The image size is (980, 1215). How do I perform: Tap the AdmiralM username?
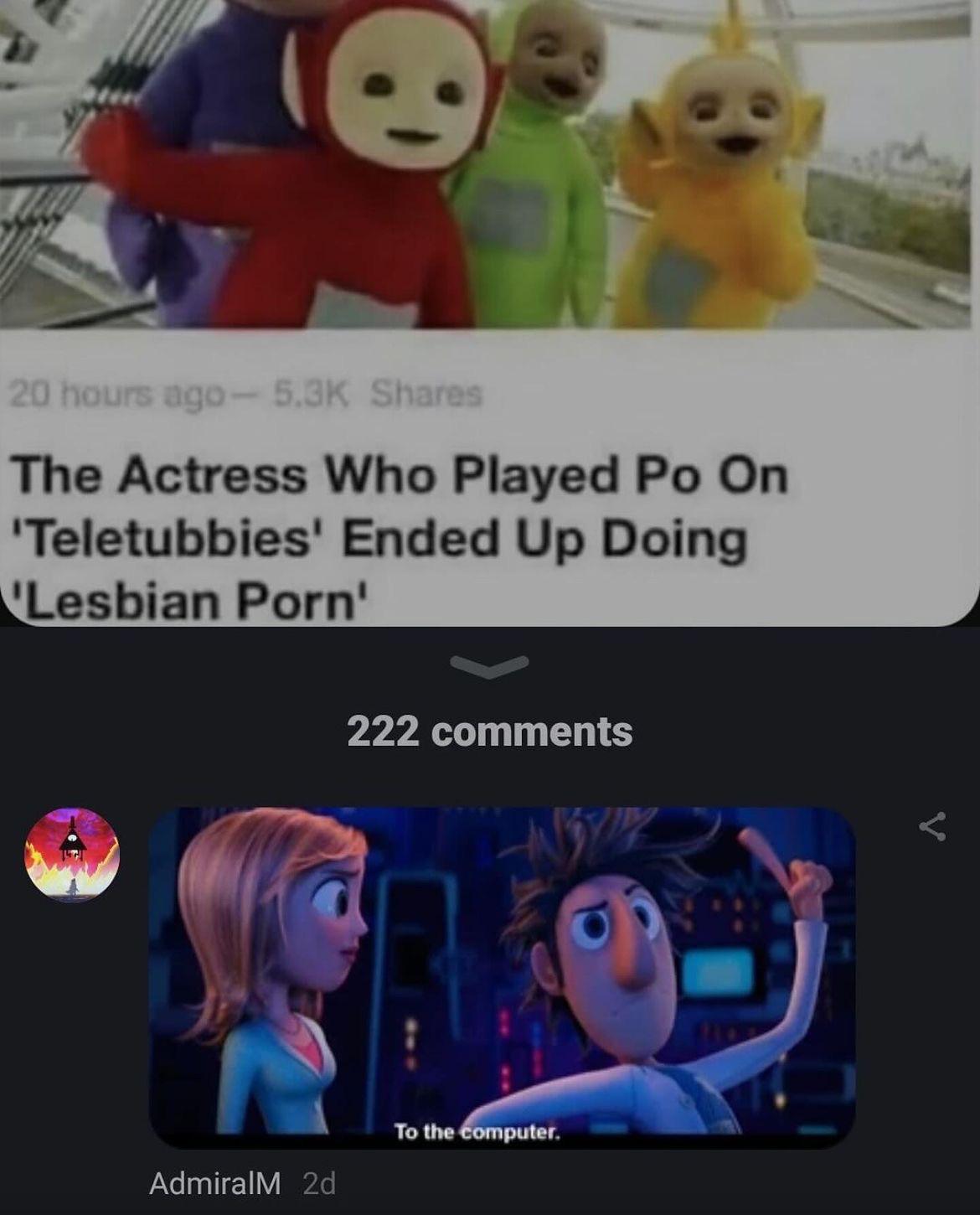[x=214, y=1182]
